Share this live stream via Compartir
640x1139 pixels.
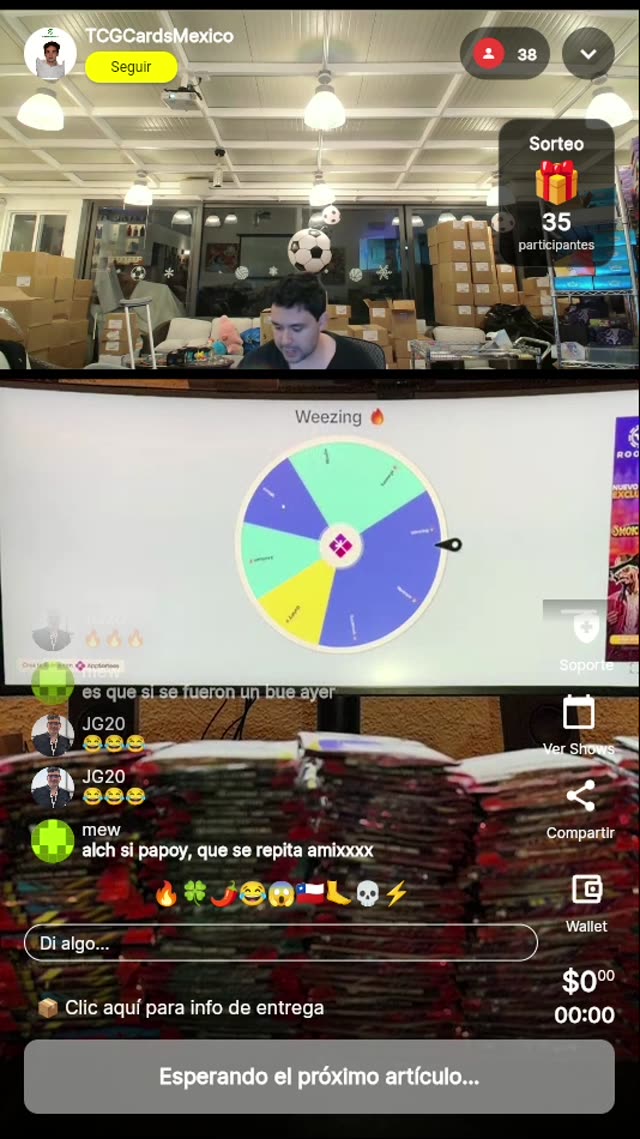pos(580,809)
